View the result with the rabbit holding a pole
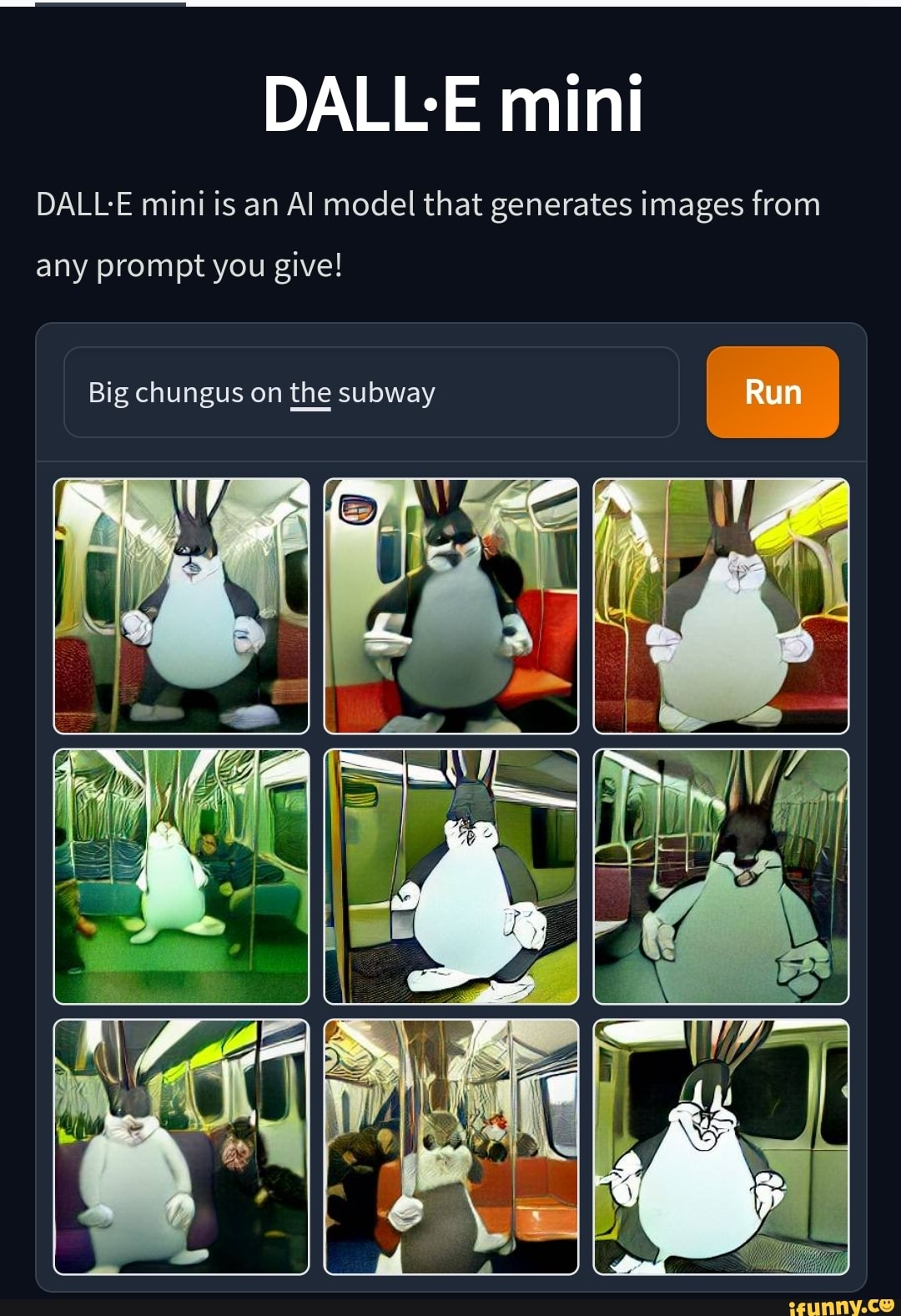 [450, 1147]
